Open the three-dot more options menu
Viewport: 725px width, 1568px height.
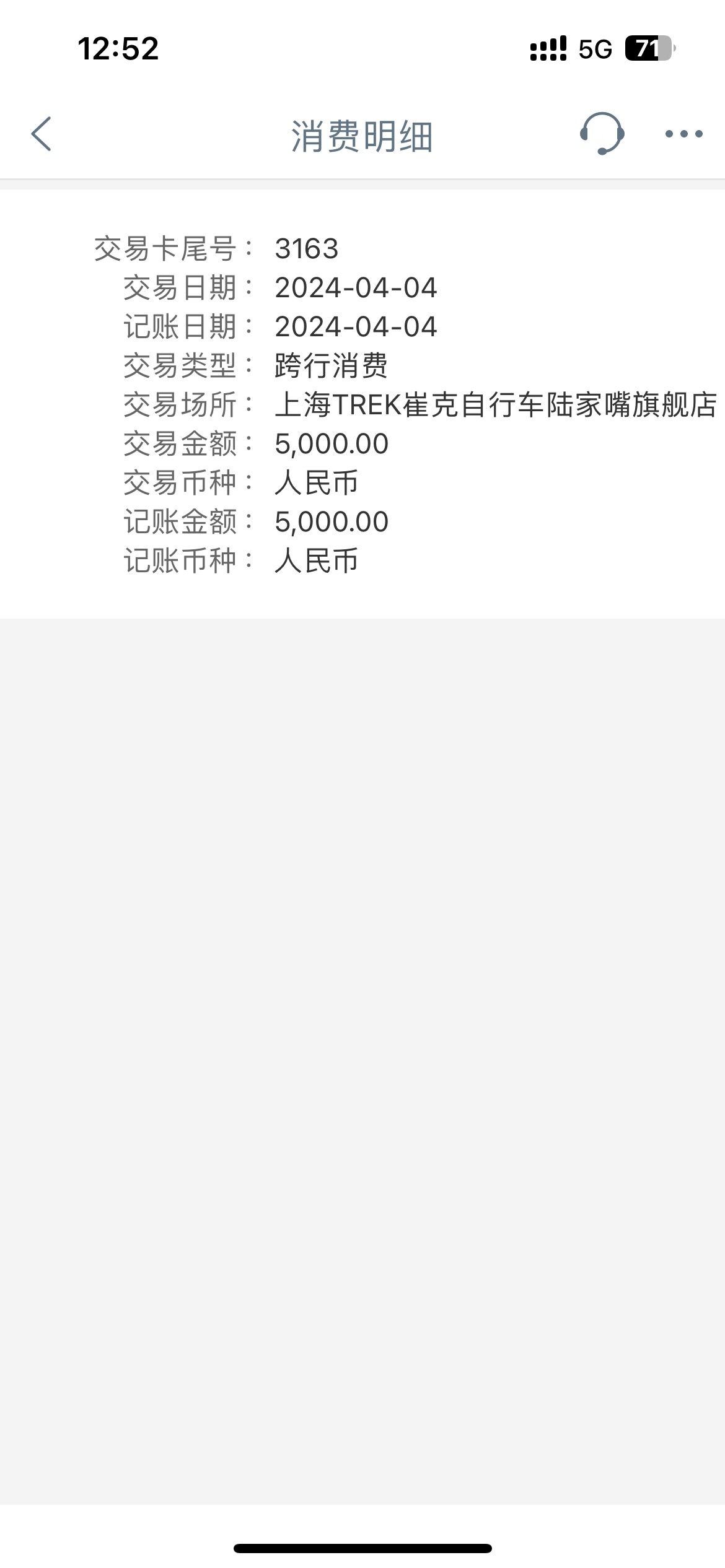pyautogui.click(x=684, y=134)
